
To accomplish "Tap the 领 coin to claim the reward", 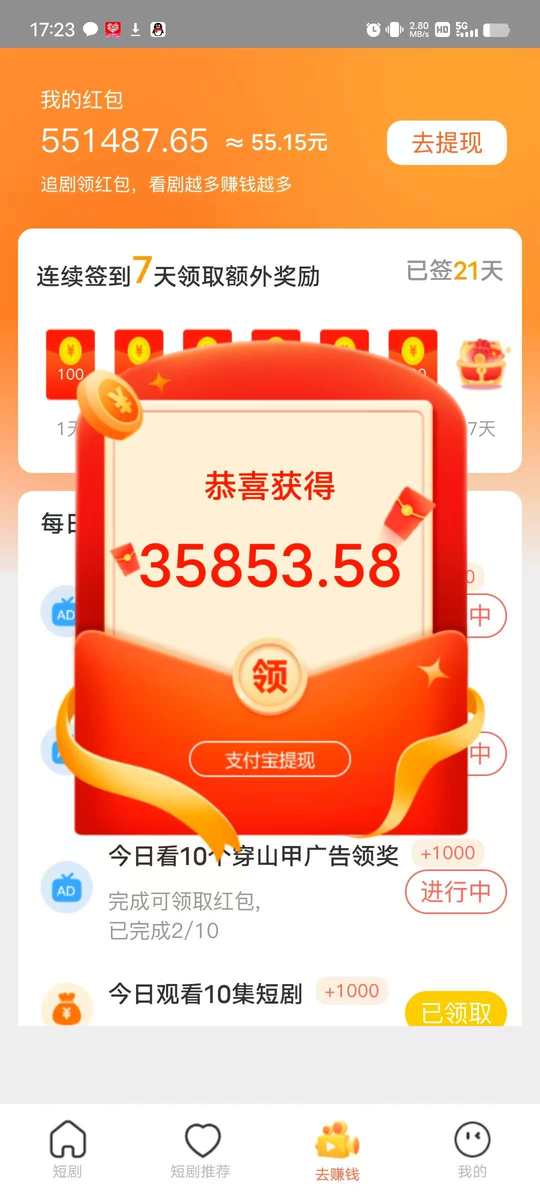I will tap(270, 675).
